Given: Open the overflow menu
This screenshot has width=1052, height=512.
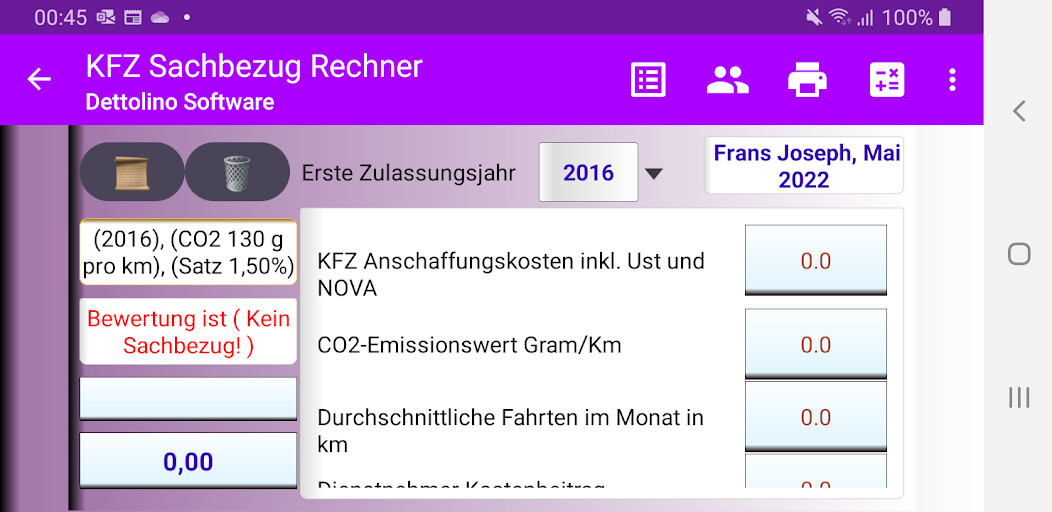Looking at the screenshot, I should coord(952,80).
